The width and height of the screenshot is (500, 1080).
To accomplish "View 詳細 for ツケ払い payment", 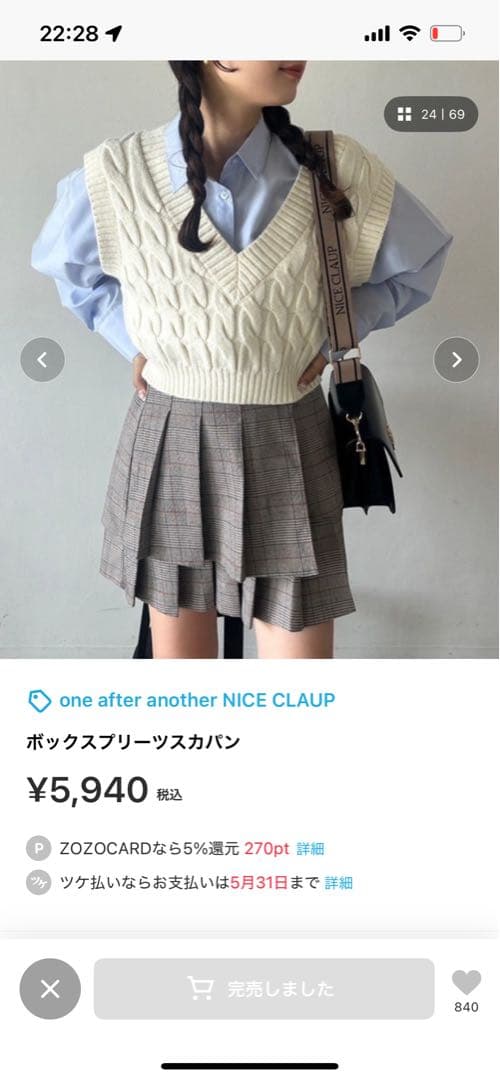I will tap(339, 882).
